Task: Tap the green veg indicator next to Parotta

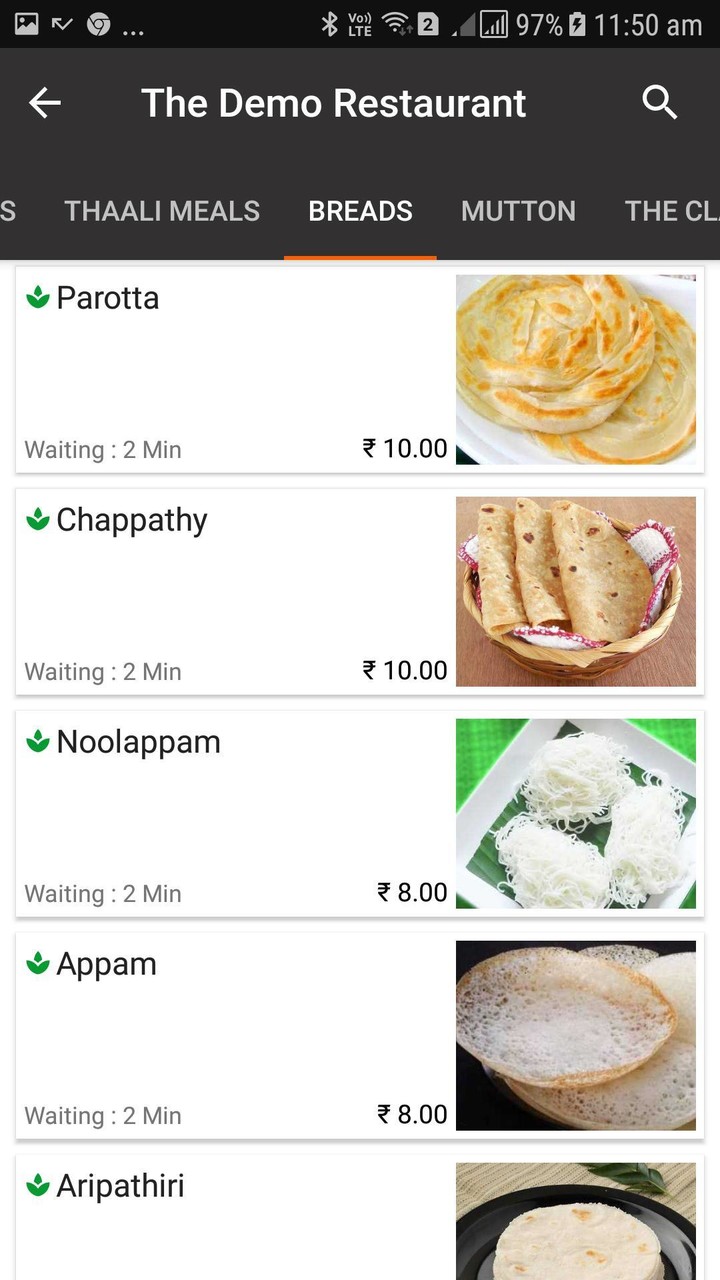Action: click(x=38, y=297)
